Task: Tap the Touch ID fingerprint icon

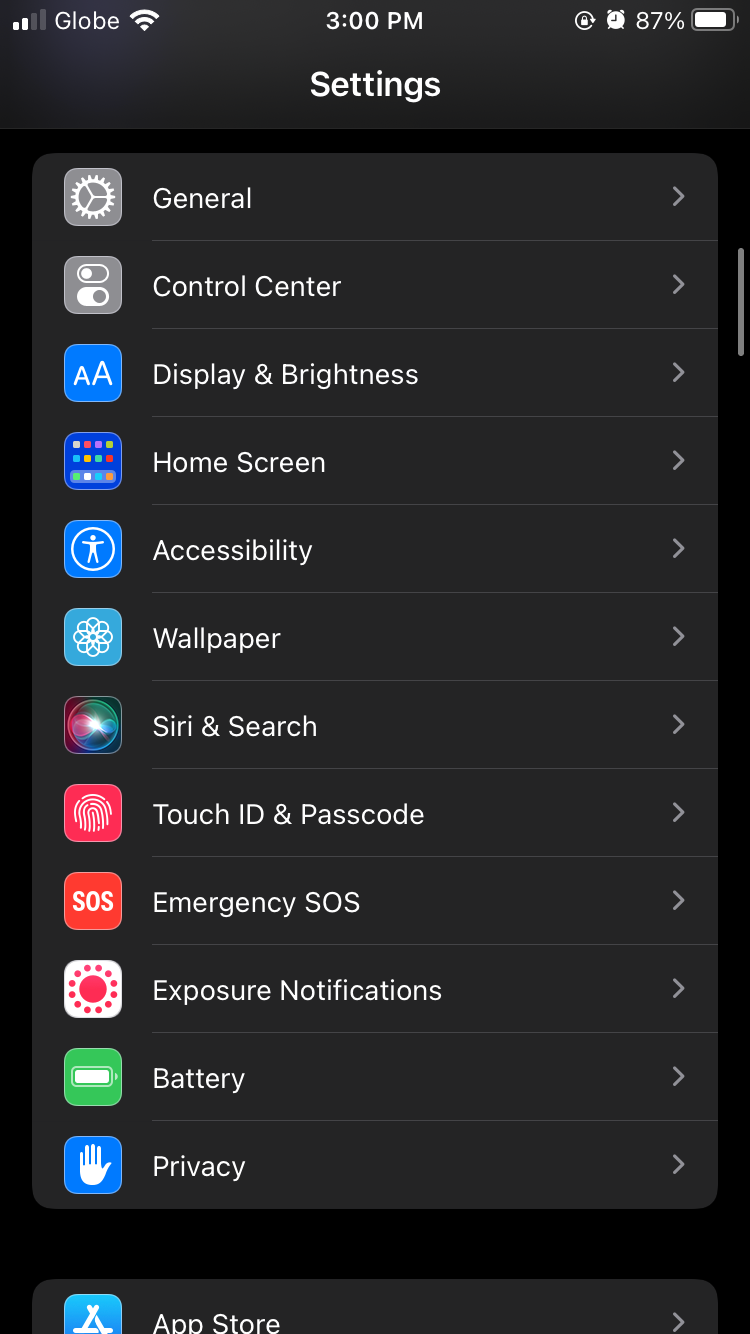Action: point(92,813)
